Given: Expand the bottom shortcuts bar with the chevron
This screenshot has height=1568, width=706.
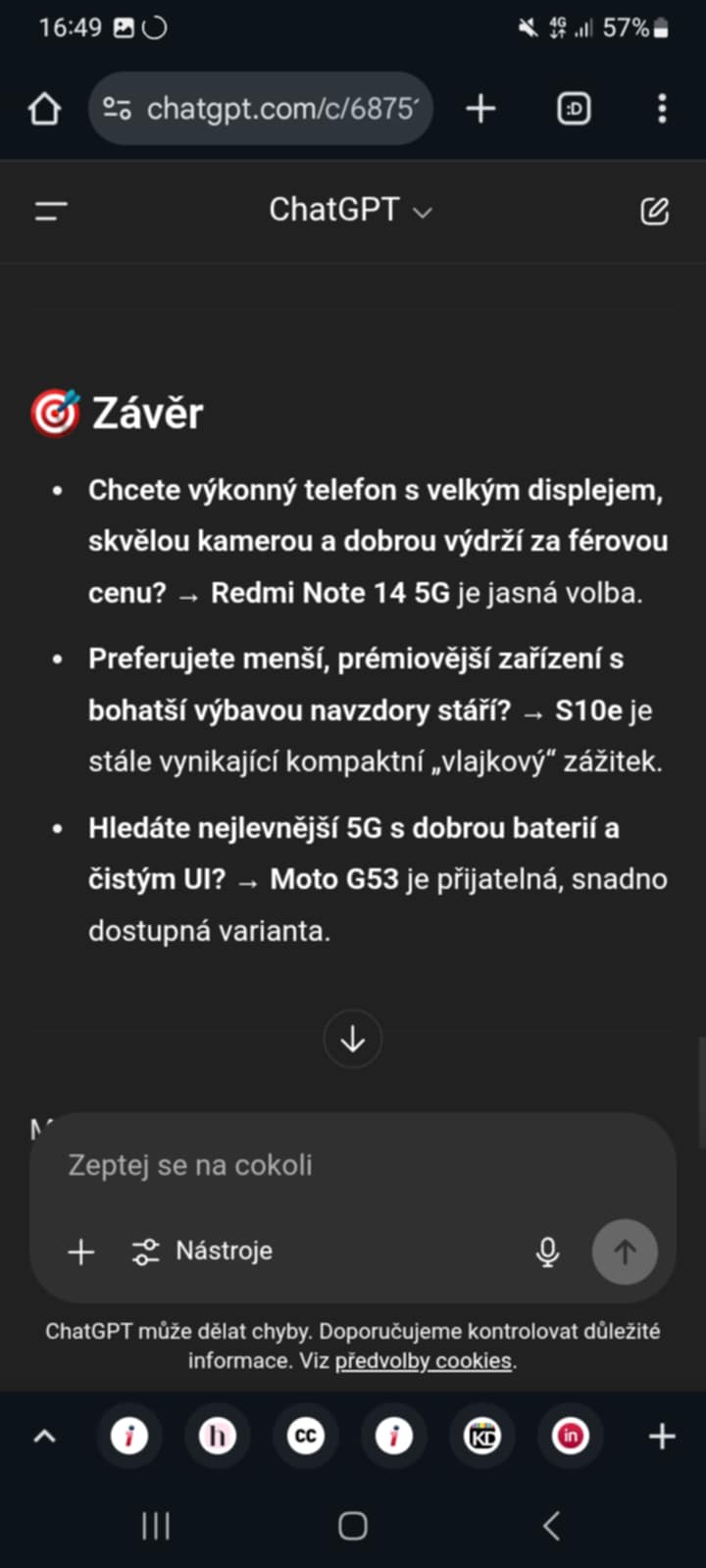Looking at the screenshot, I should pos(45,1437).
